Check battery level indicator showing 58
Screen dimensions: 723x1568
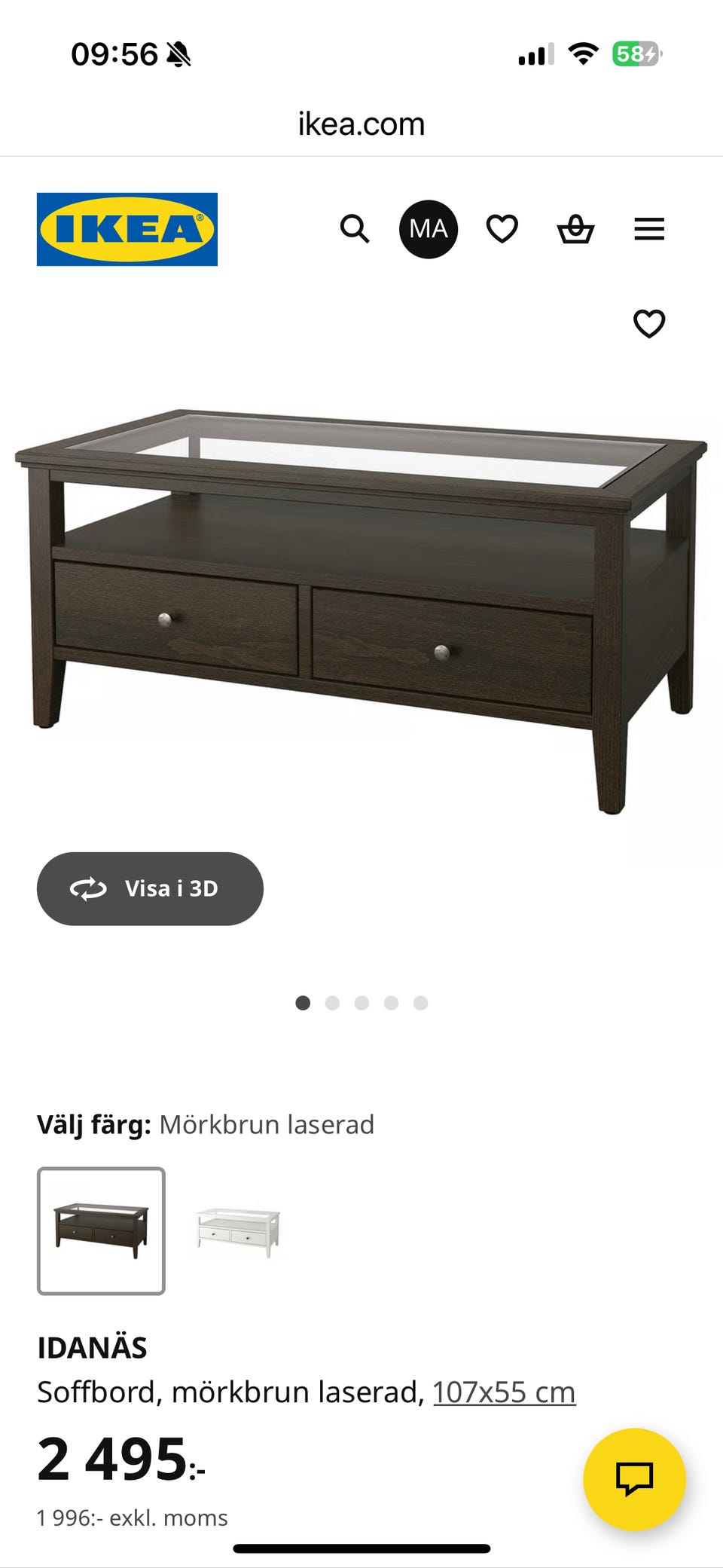pyautogui.click(x=637, y=53)
